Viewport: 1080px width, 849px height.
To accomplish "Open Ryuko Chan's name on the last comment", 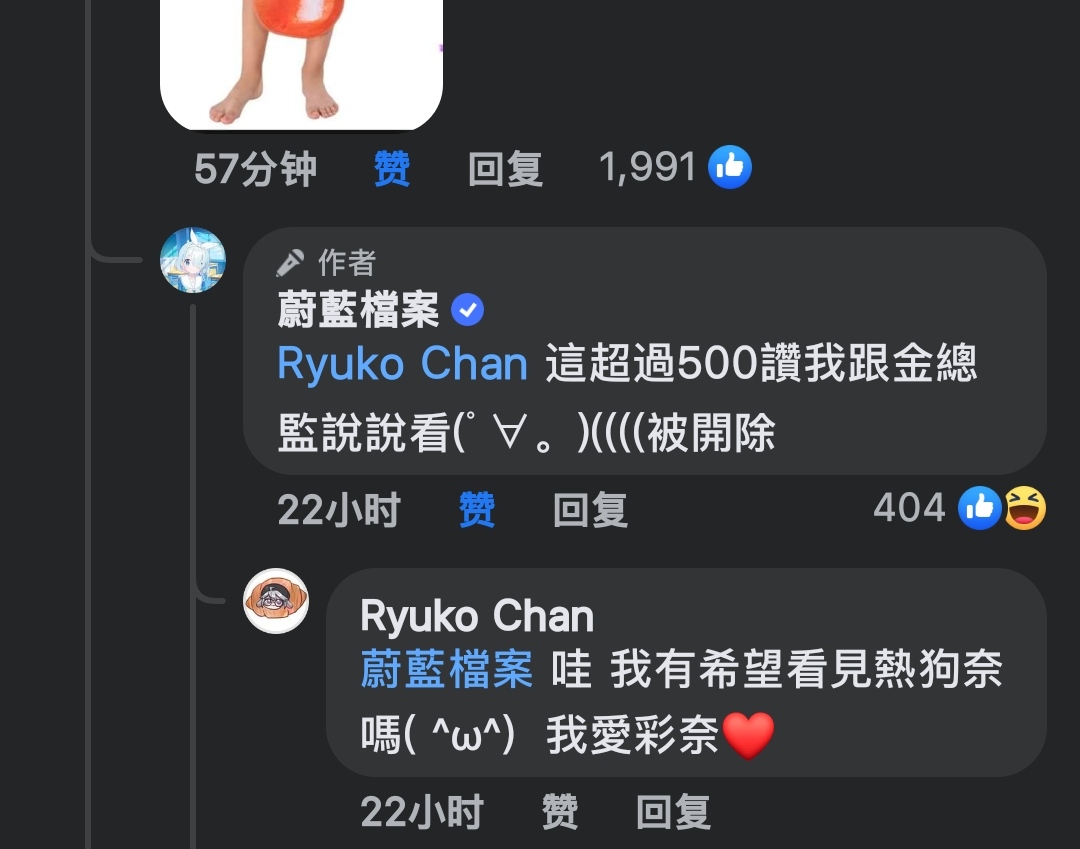I will point(476,616).
